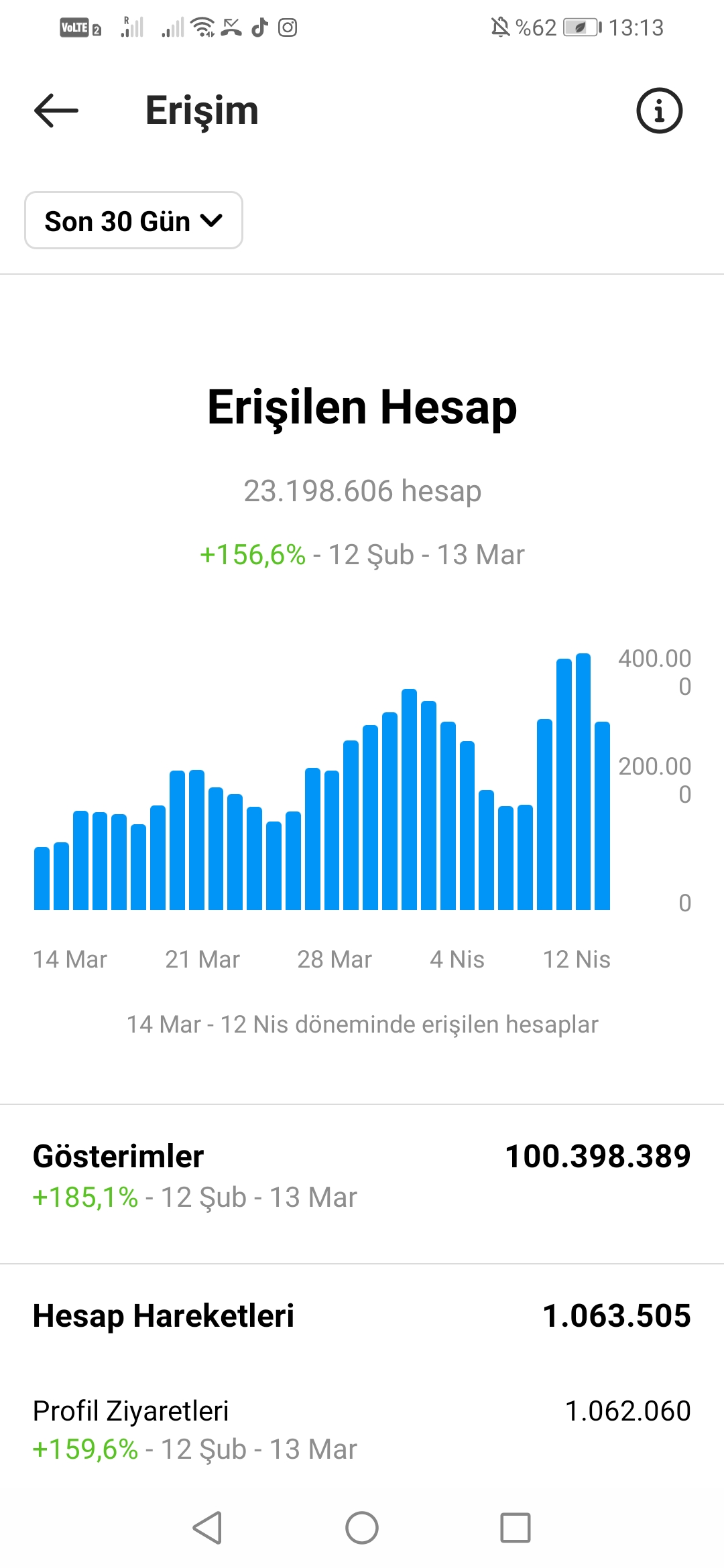Go back using the top arrow
The width and height of the screenshot is (724, 1568).
tap(56, 111)
